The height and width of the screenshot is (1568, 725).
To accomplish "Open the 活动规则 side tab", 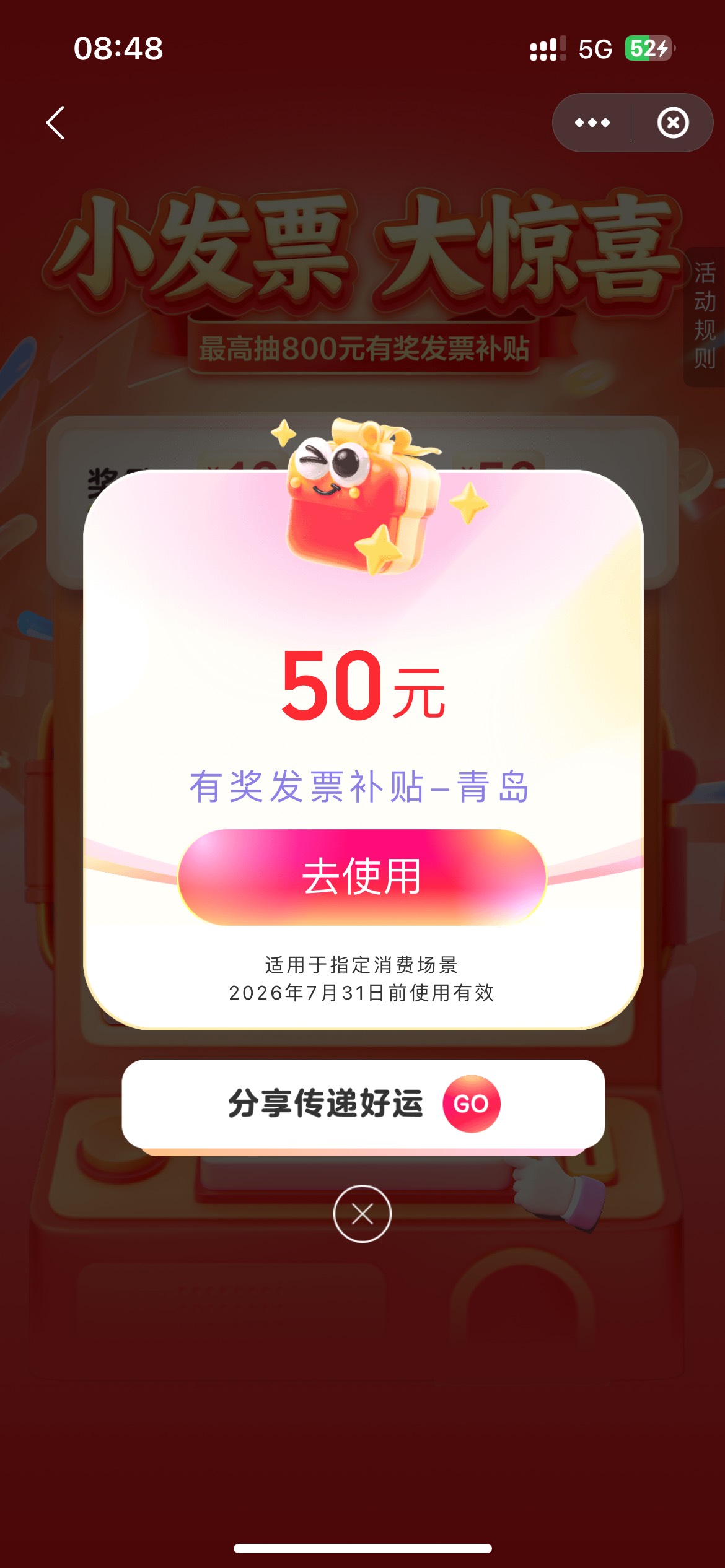I will tap(705, 316).
